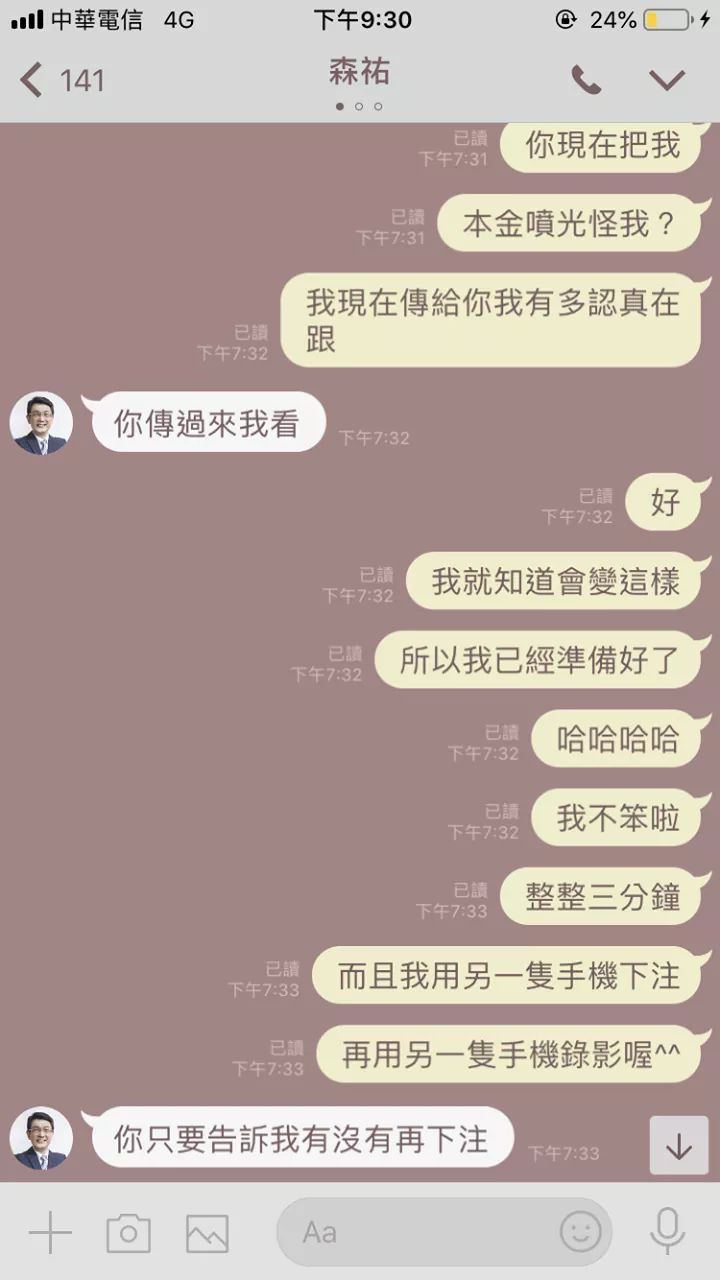The image size is (720, 1280).
Task: Open the plus attachment menu
Action: click(50, 1232)
